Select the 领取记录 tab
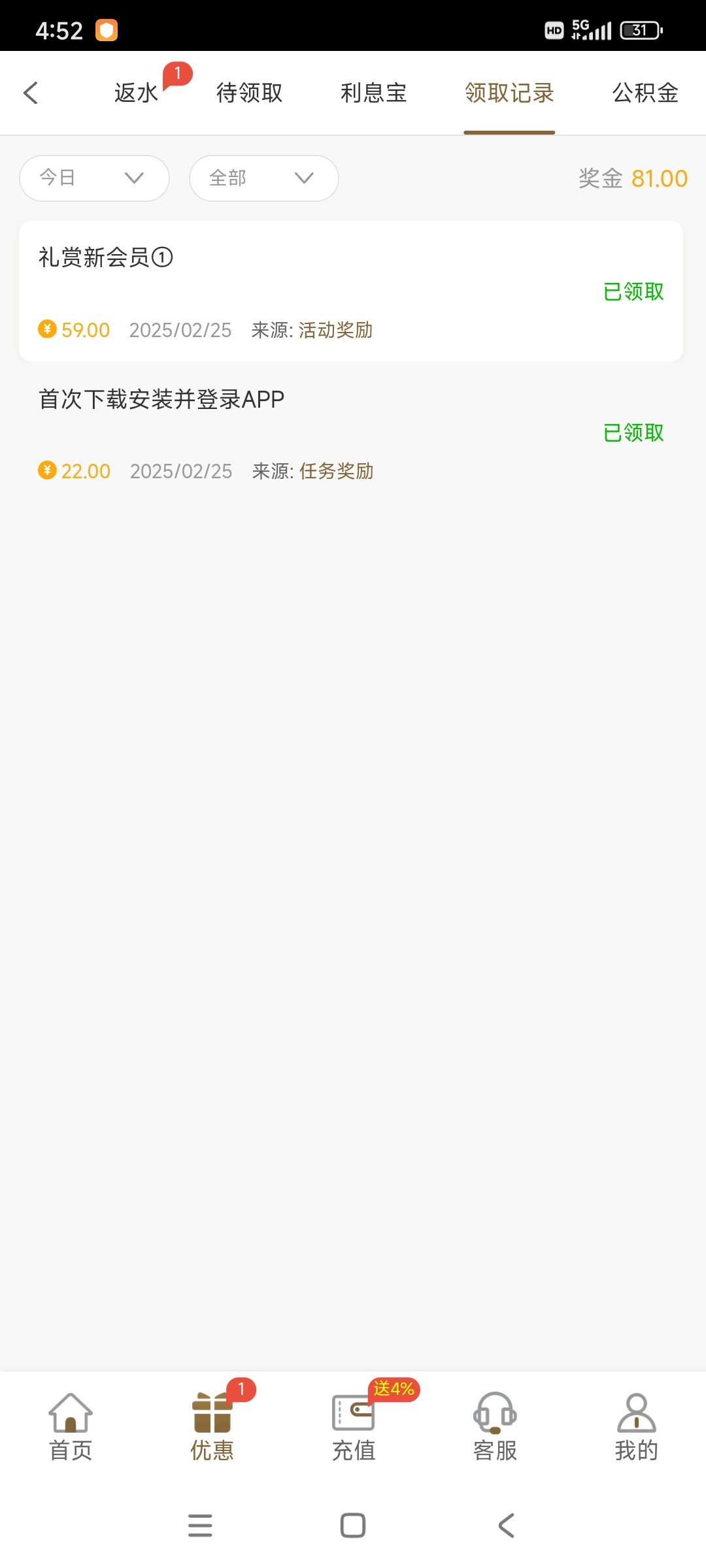 pos(509,93)
